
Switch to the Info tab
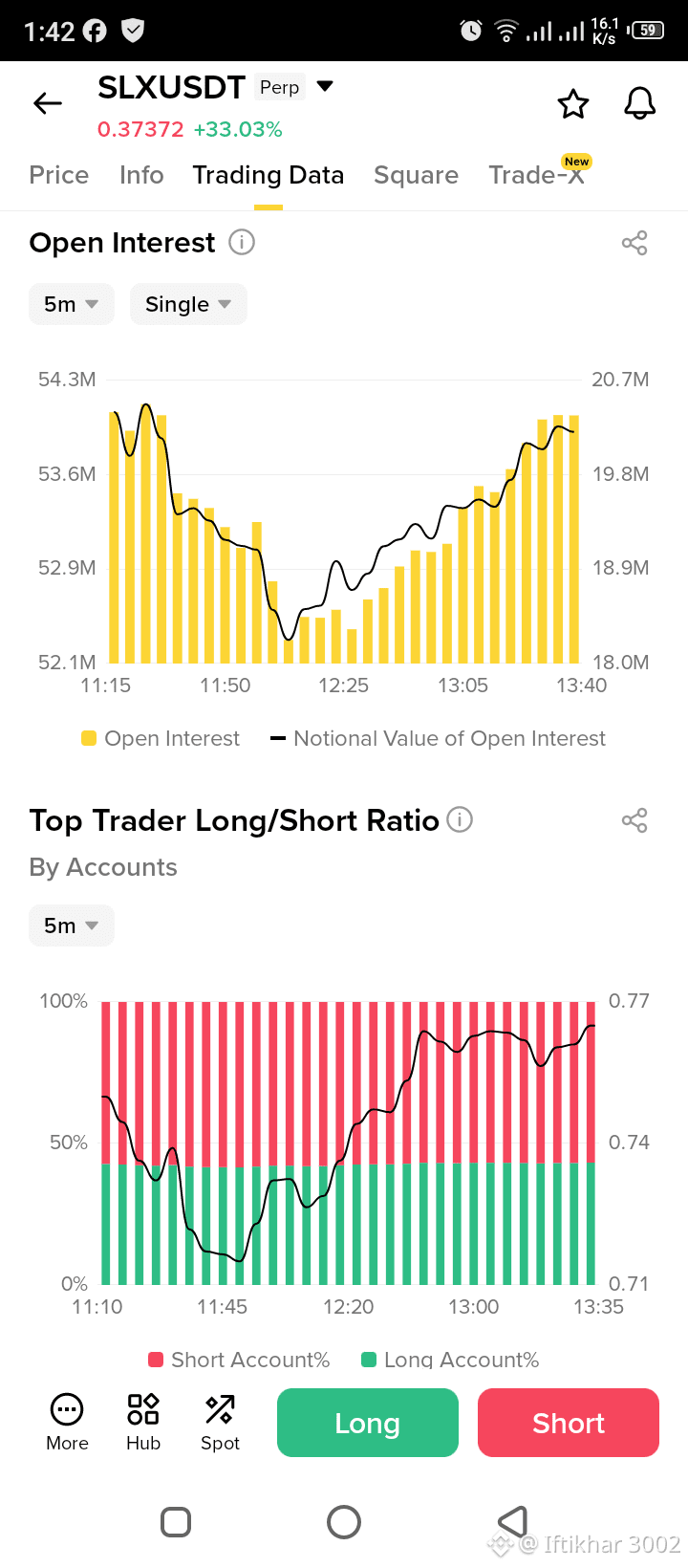tap(141, 175)
